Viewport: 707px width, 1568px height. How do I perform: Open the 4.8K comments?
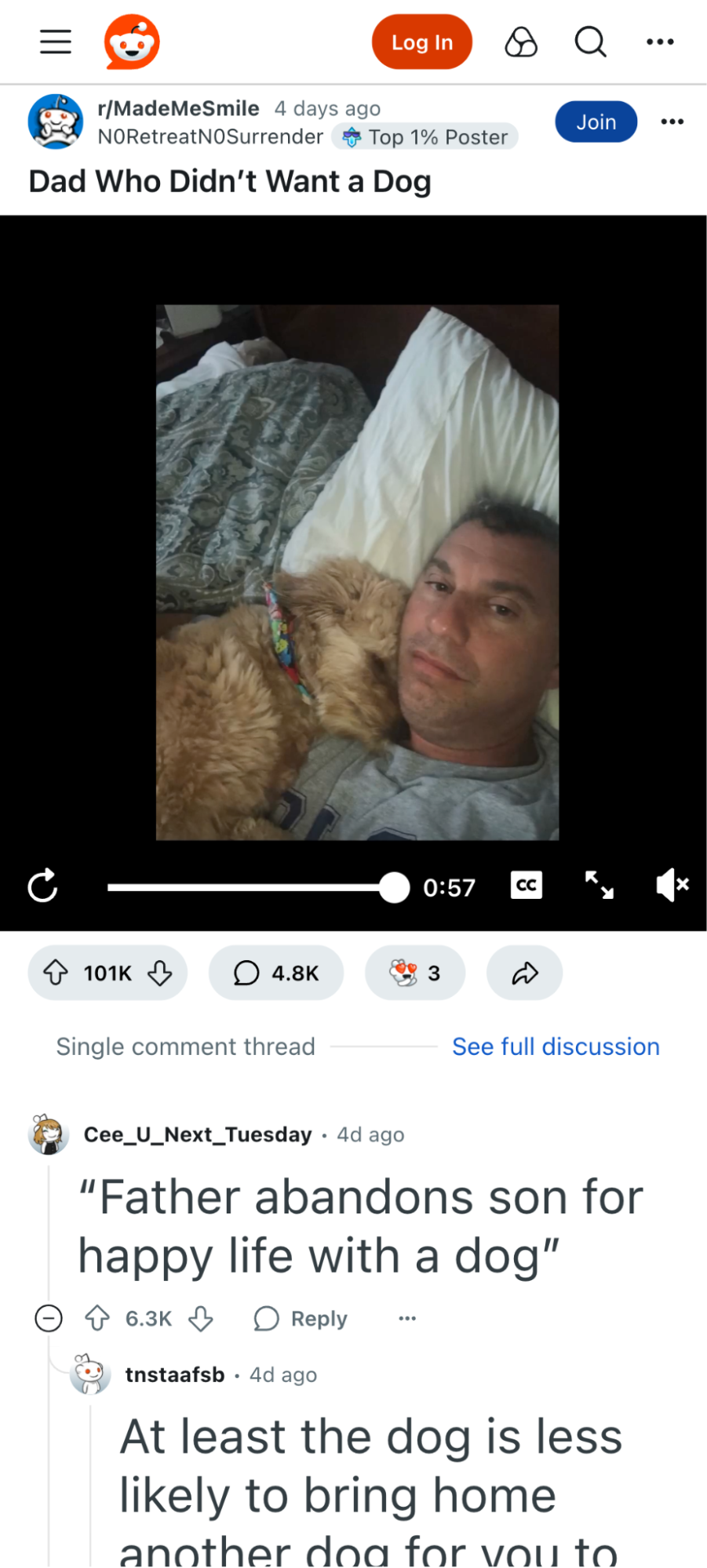point(276,973)
